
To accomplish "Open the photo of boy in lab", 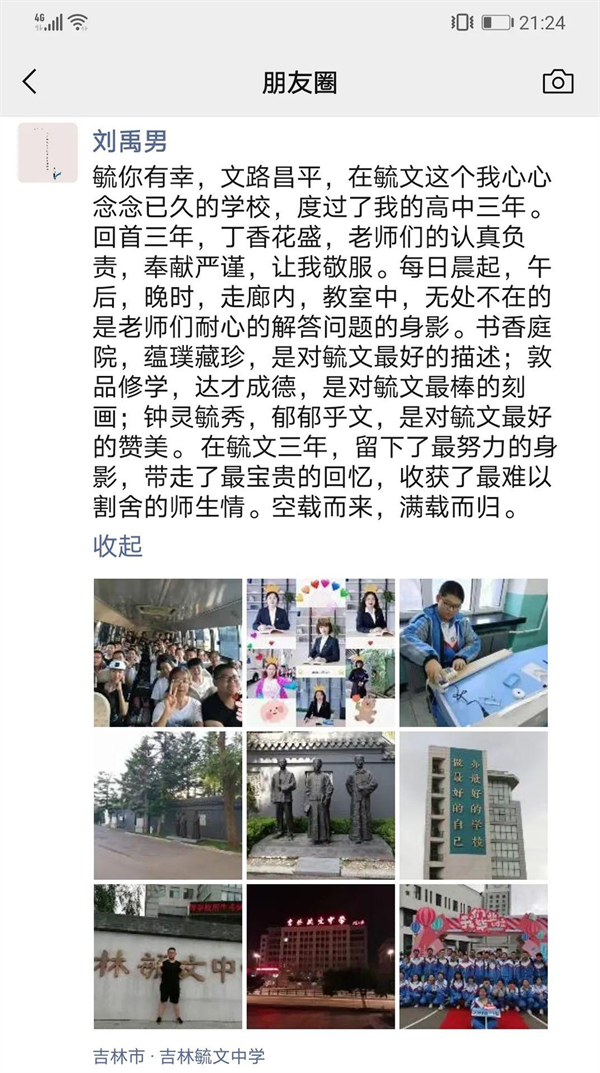I will point(473,652).
